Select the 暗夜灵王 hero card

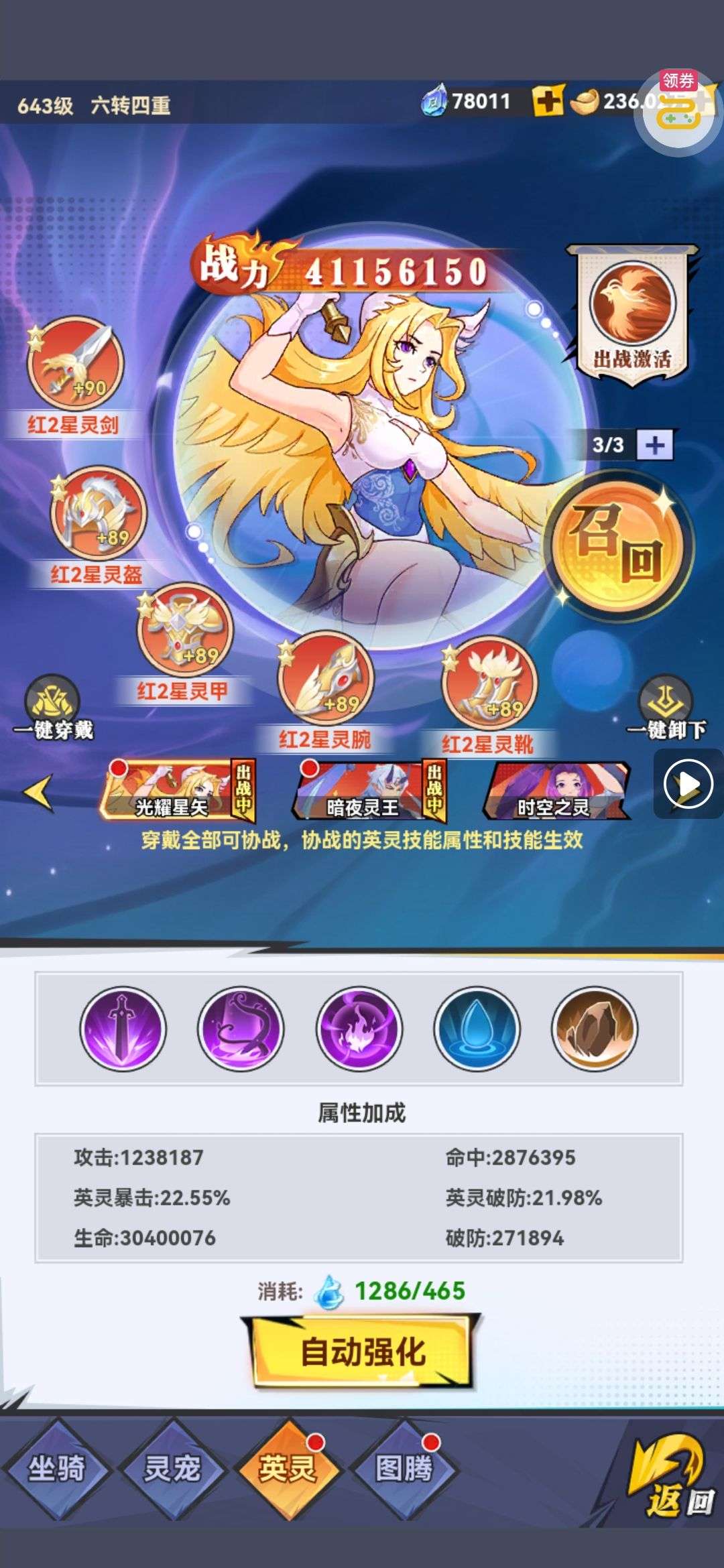(365, 792)
